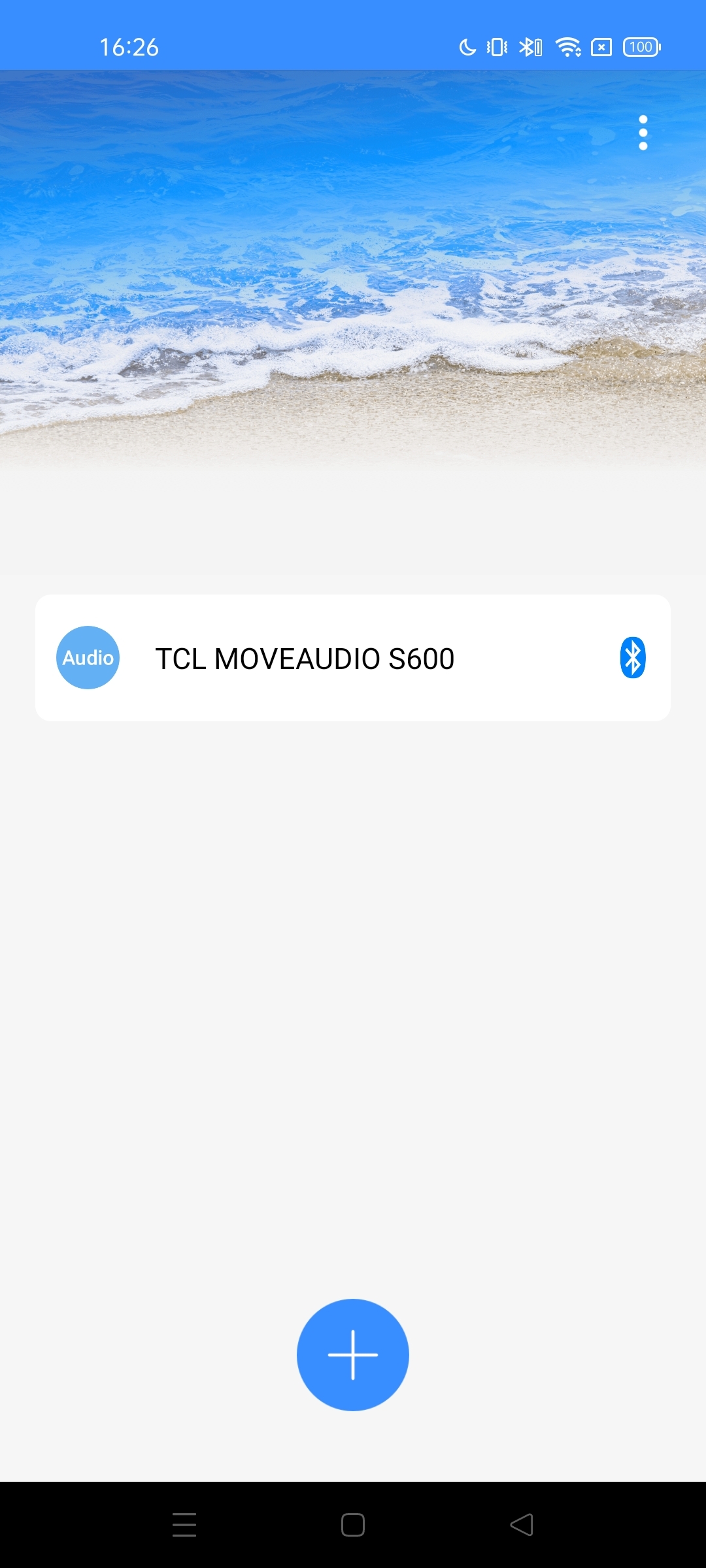The height and width of the screenshot is (1568, 706).
Task: Go back using system navigation
Action: (x=522, y=1525)
